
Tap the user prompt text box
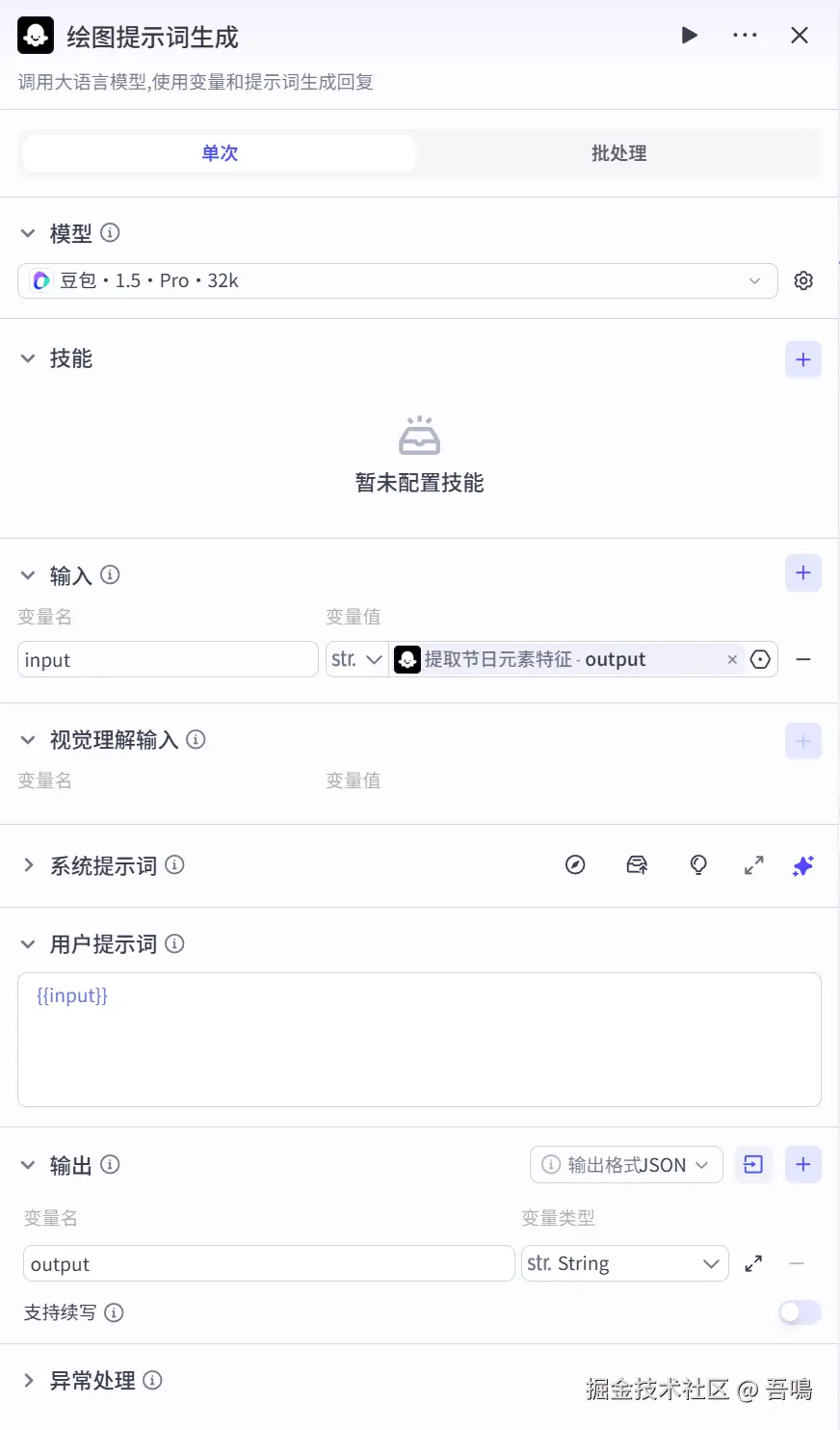[x=419, y=1040]
